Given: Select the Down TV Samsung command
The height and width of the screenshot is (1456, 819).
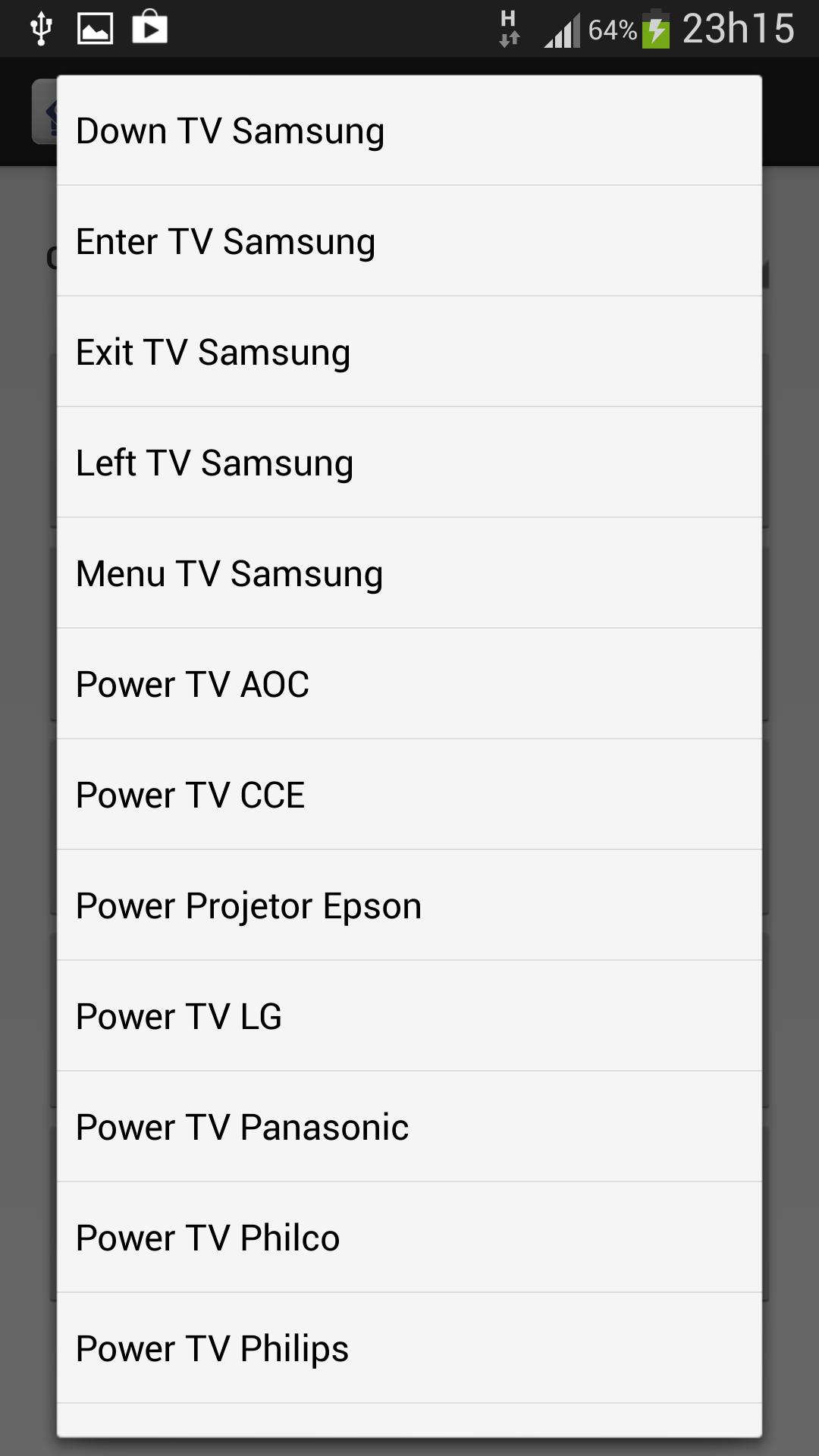Looking at the screenshot, I should point(409,129).
